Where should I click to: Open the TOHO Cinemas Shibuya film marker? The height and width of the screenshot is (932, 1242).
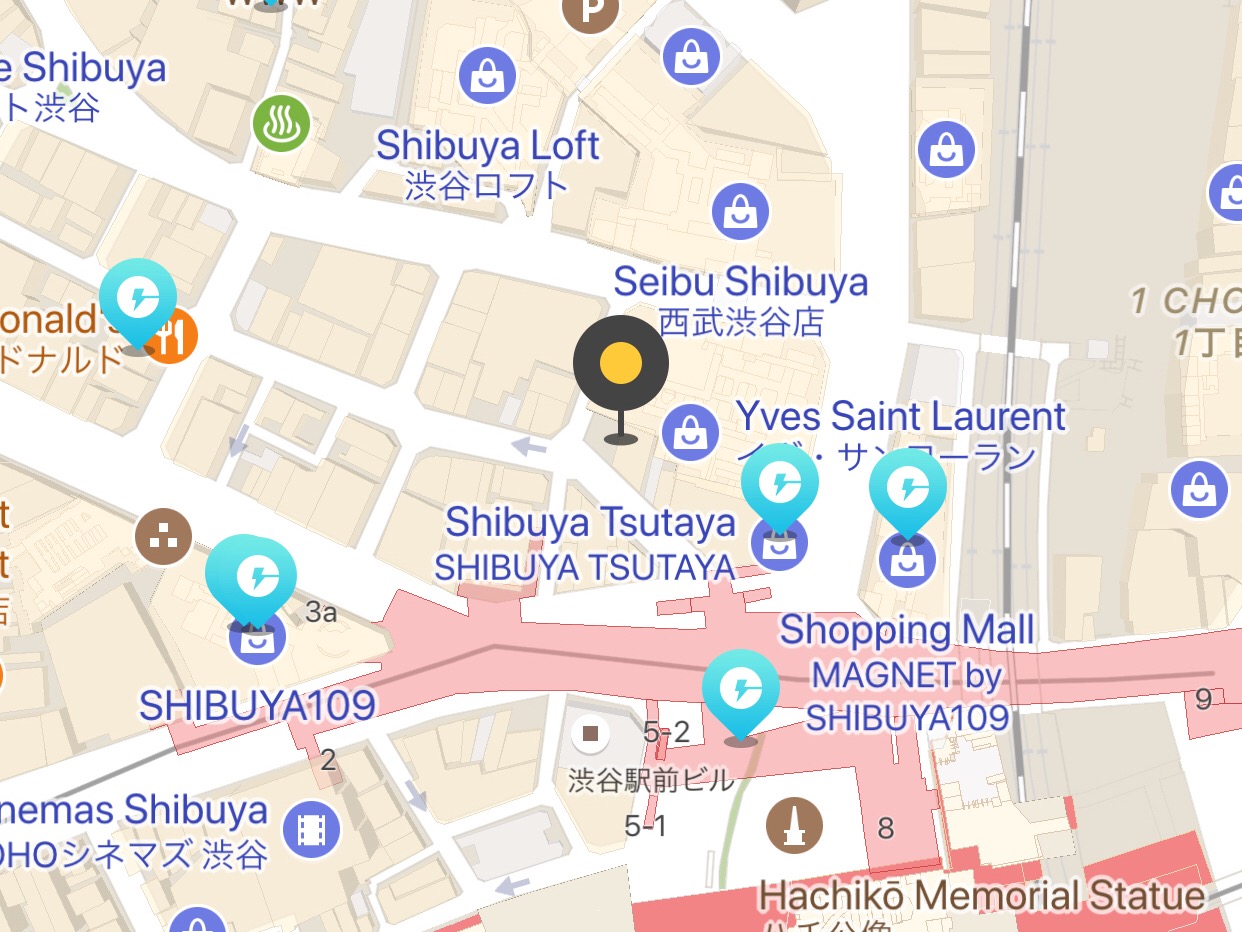point(312,830)
